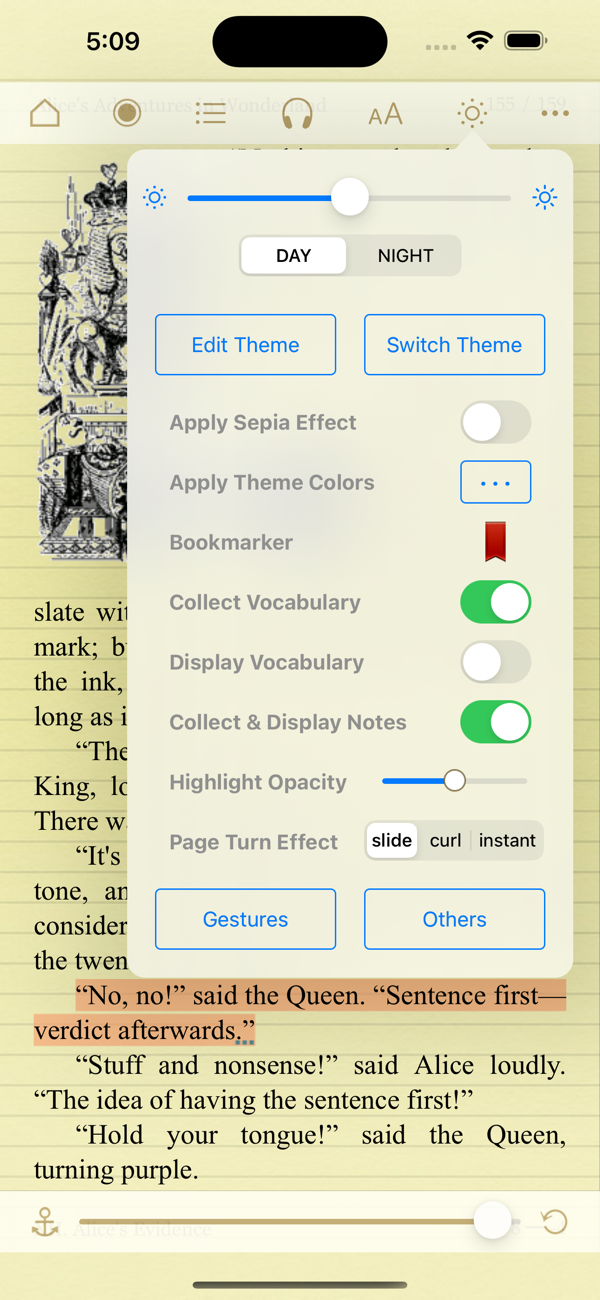
Task: Choose the red Bookmarker ribbon
Action: point(495,542)
